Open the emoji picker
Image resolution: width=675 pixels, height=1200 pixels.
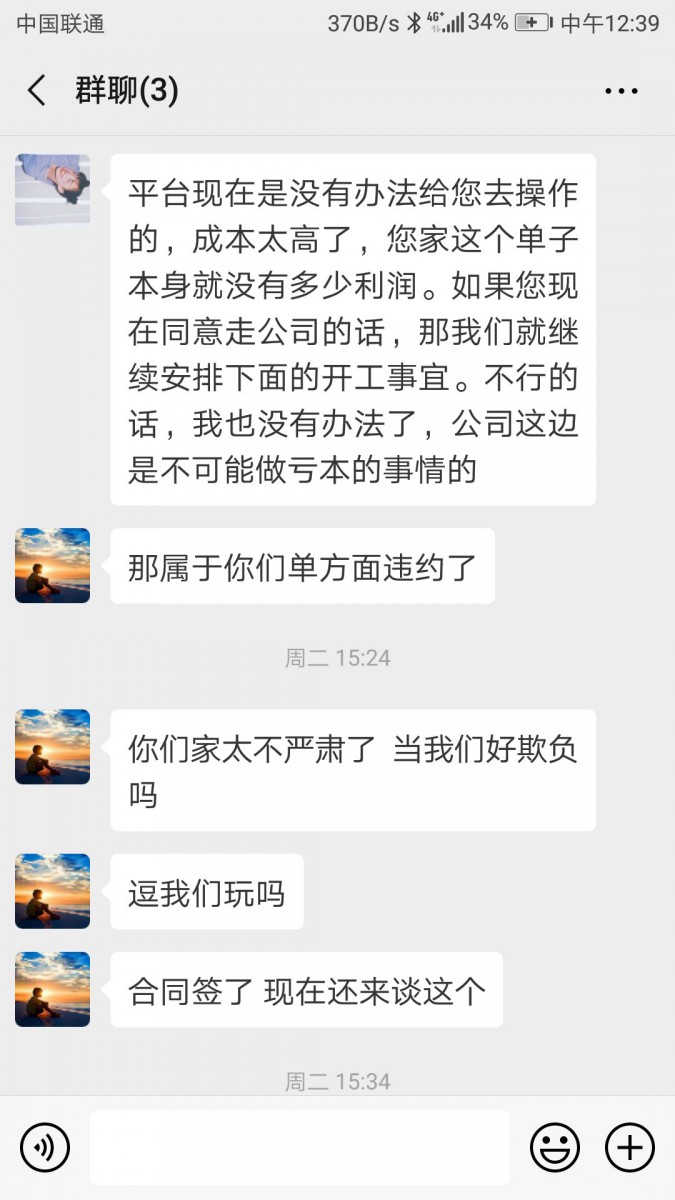[x=554, y=1147]
